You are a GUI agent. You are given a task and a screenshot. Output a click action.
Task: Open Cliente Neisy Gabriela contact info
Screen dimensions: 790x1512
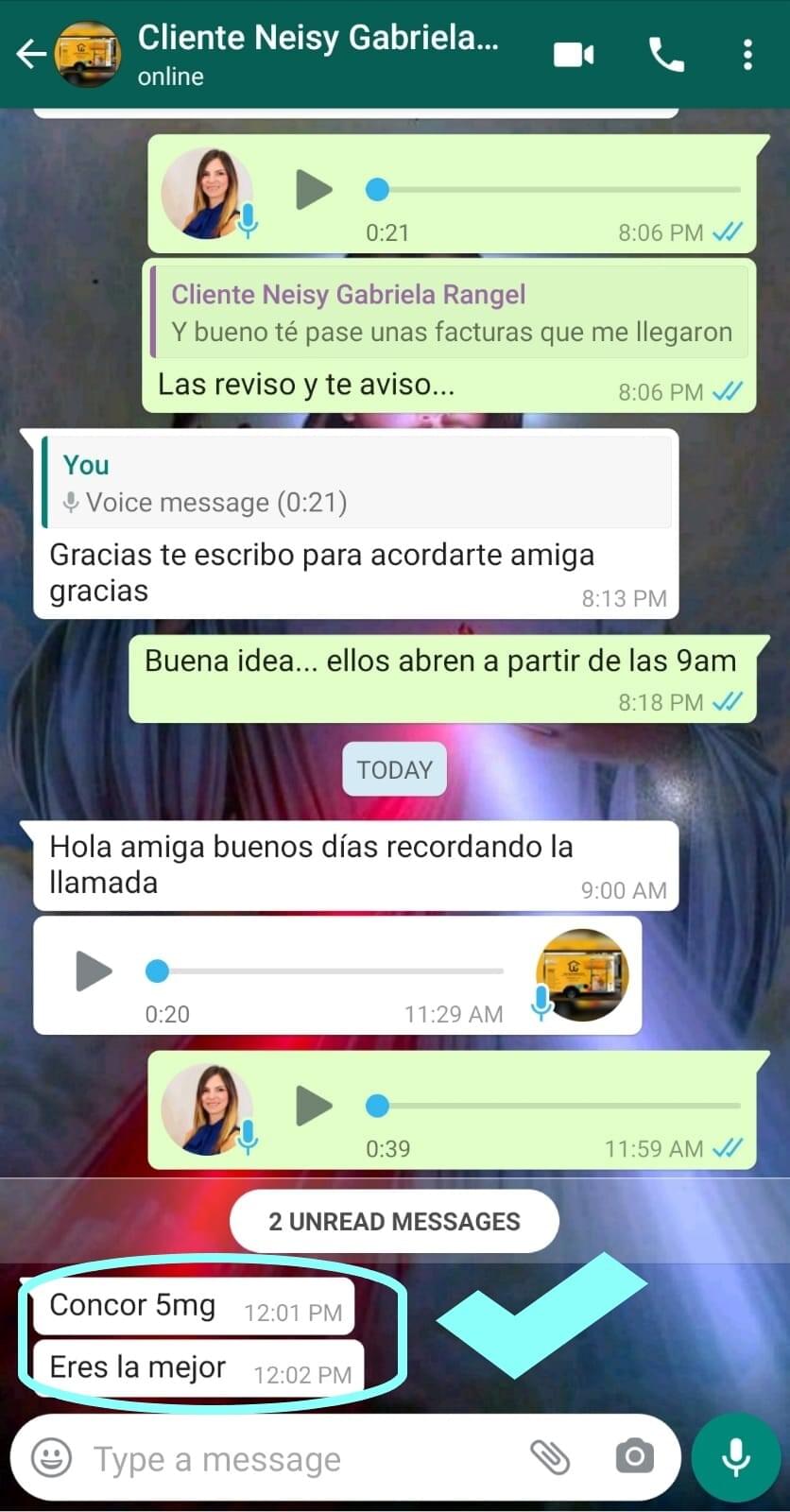click(317, 53)
